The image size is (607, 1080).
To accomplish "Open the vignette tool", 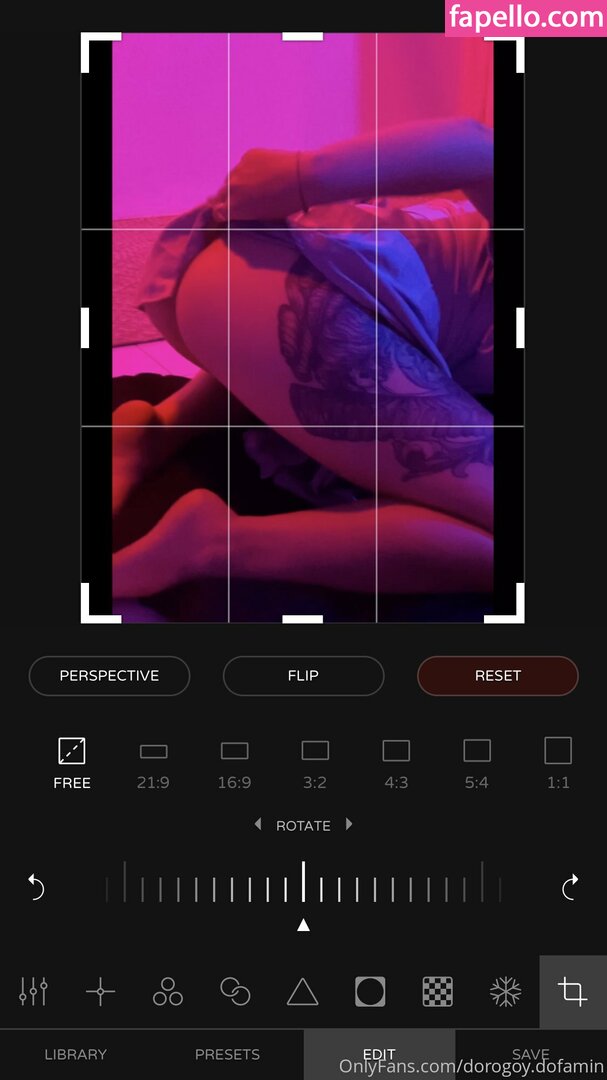I will coord(370,992).
